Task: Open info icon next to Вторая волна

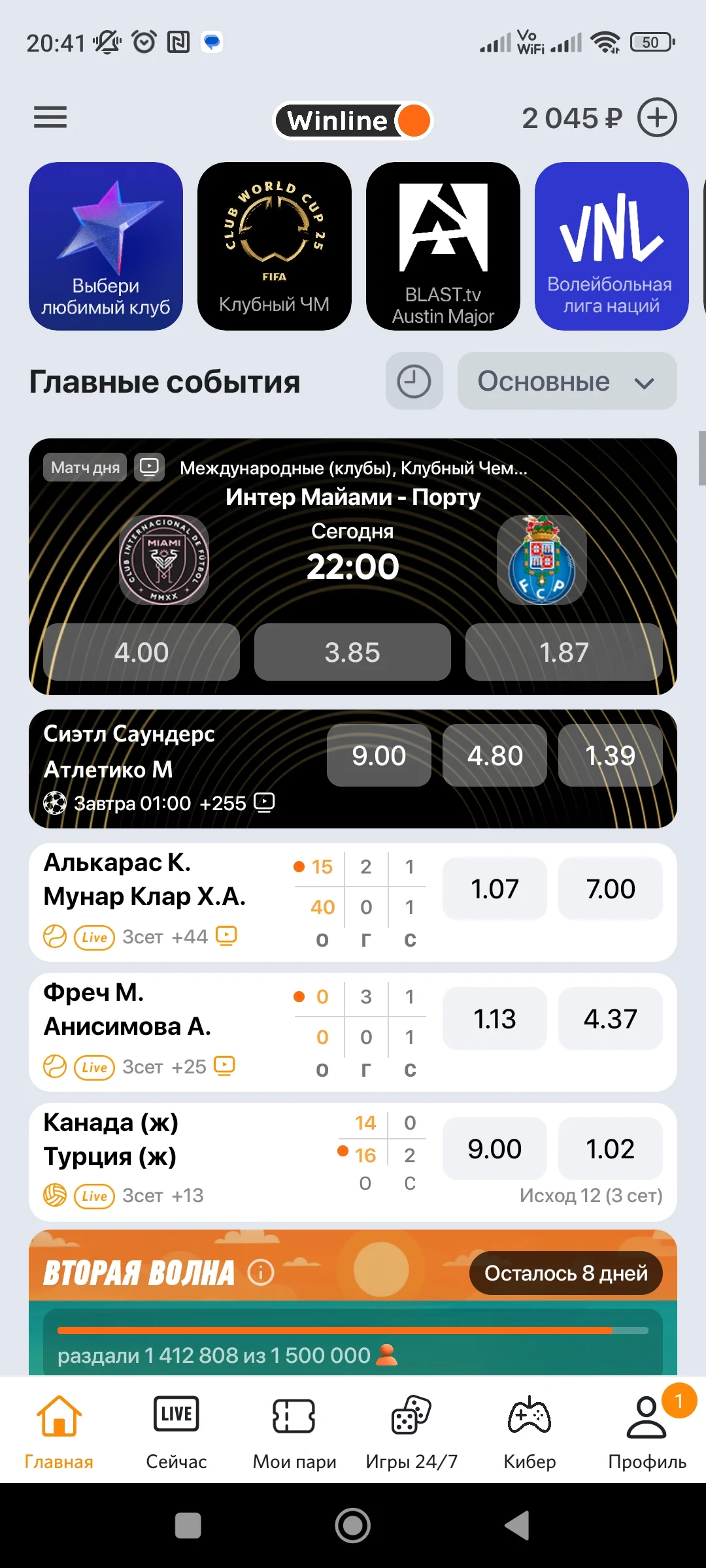Action: (261, 1272)
